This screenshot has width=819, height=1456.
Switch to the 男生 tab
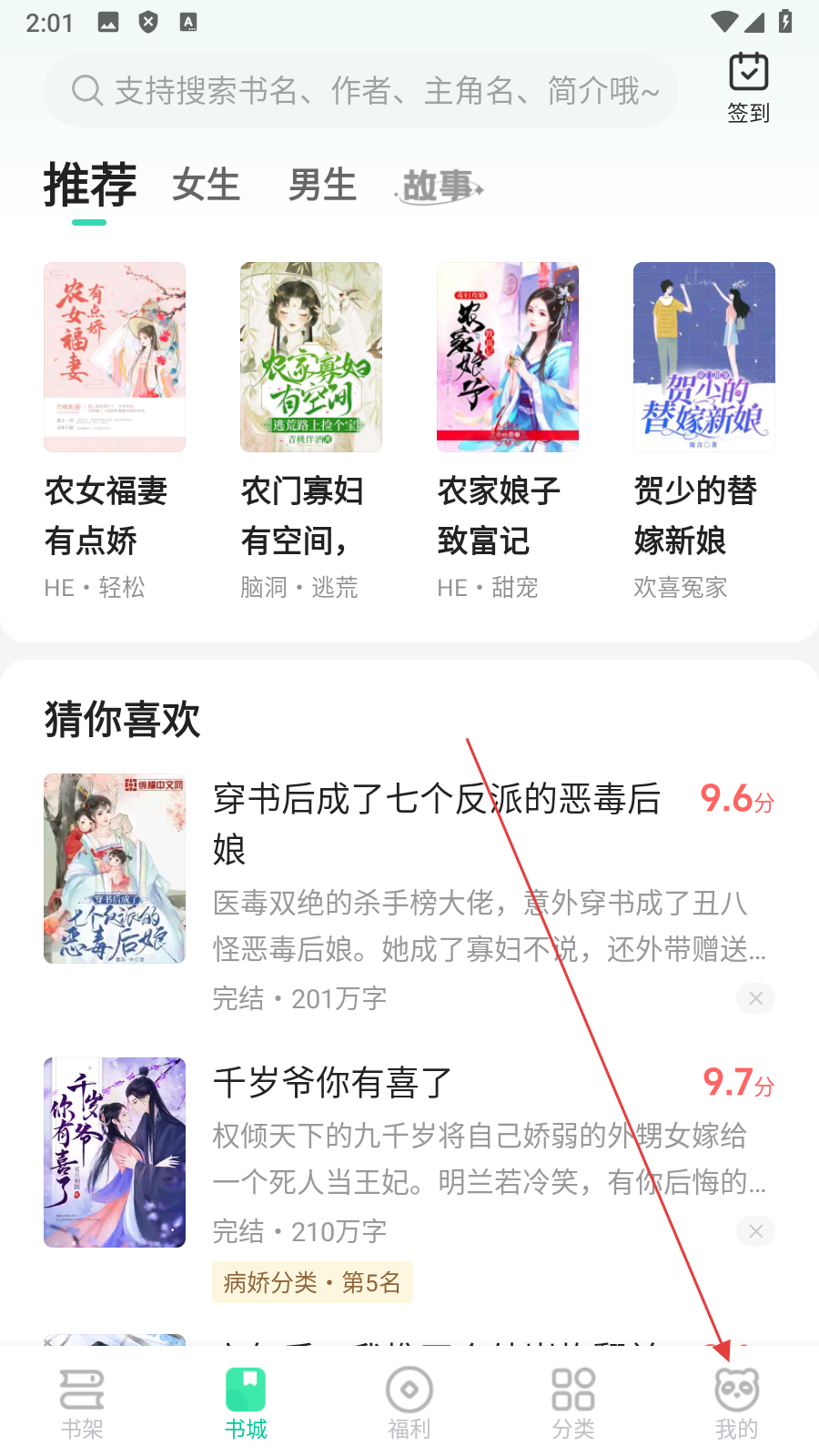322,186
